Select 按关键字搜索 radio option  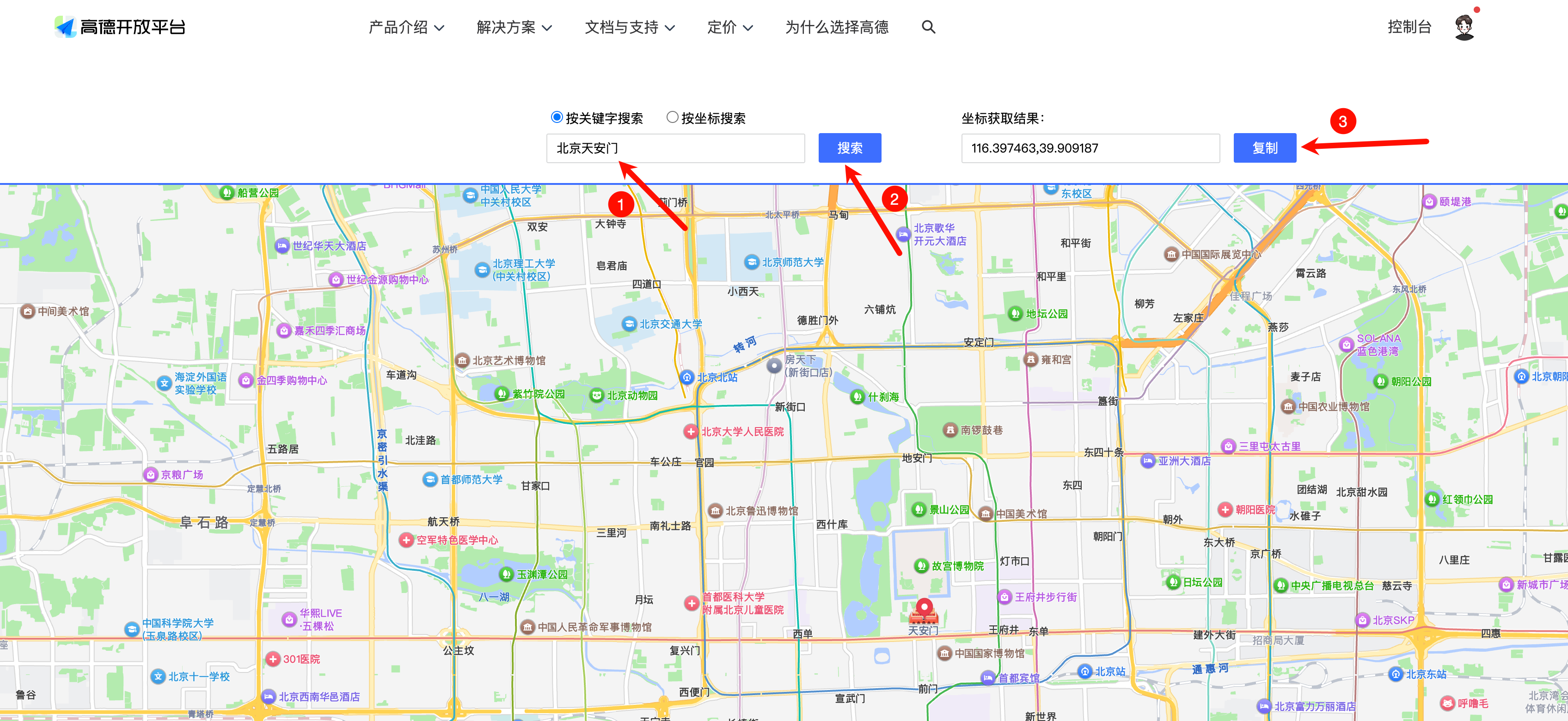pos(557,117)
